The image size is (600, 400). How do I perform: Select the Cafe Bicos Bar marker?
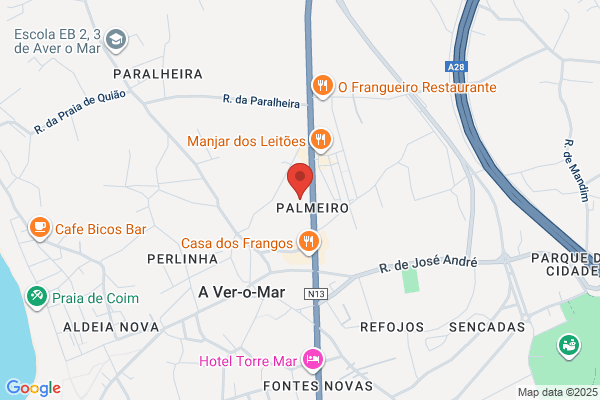click(39, 228)
